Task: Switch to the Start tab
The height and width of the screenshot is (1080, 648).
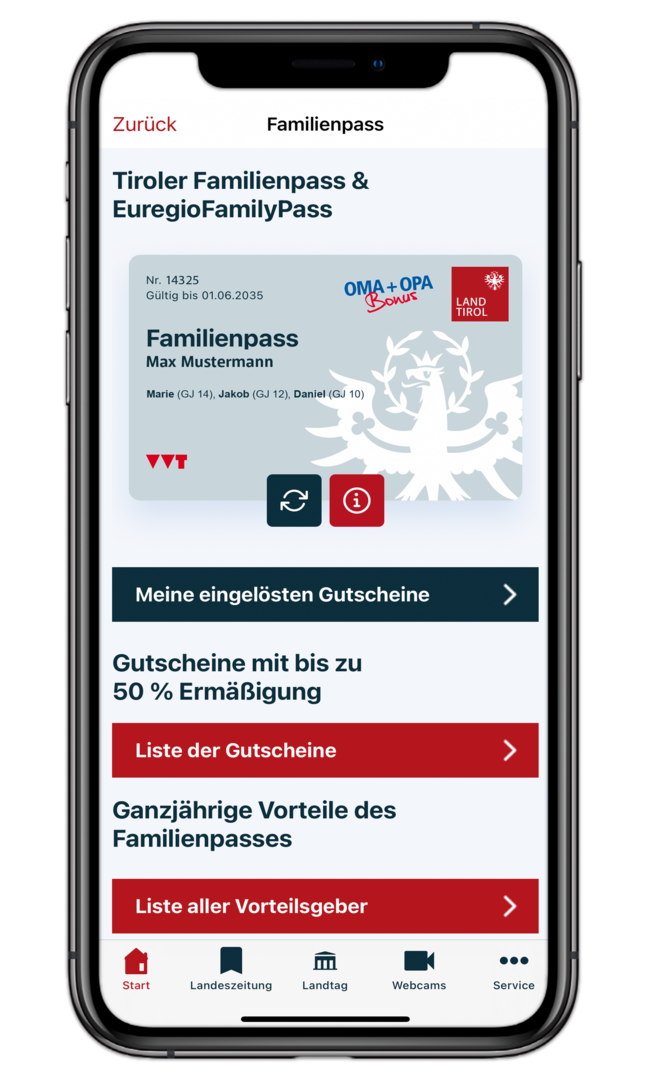Action: (x=136, y=970)
